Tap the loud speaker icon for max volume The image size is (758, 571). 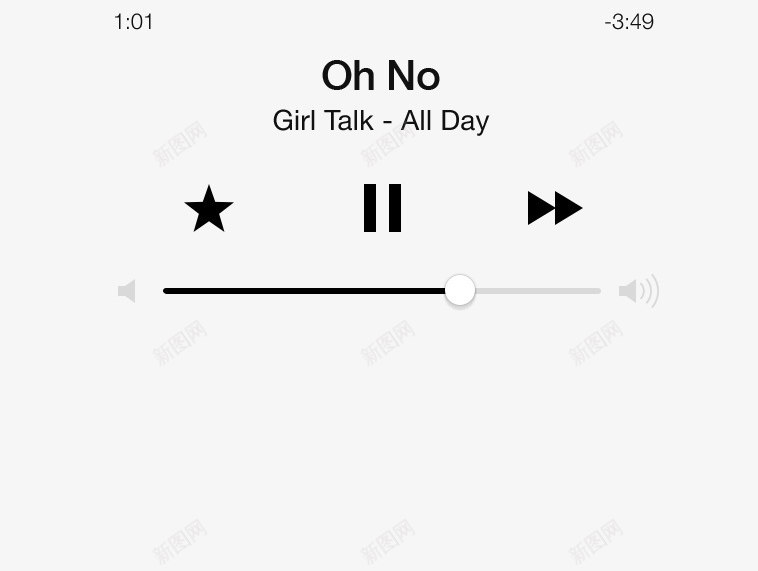click(638, 291)
